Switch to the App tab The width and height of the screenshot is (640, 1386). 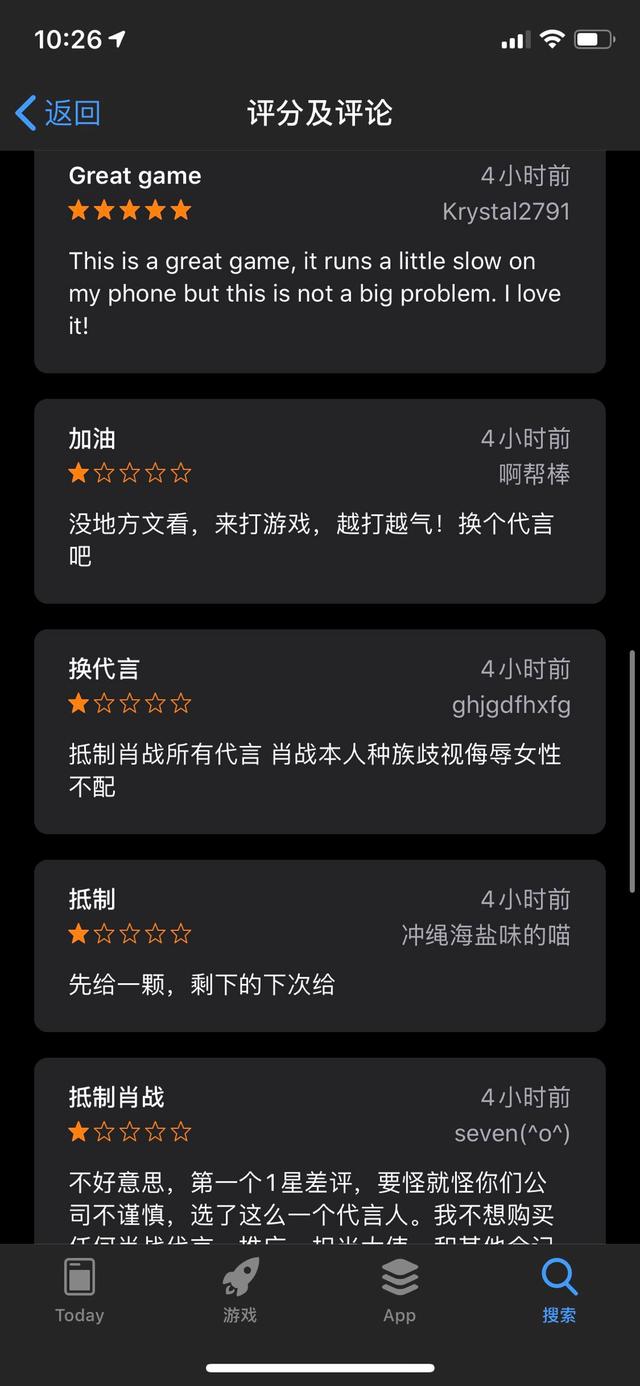(399, 1290)
